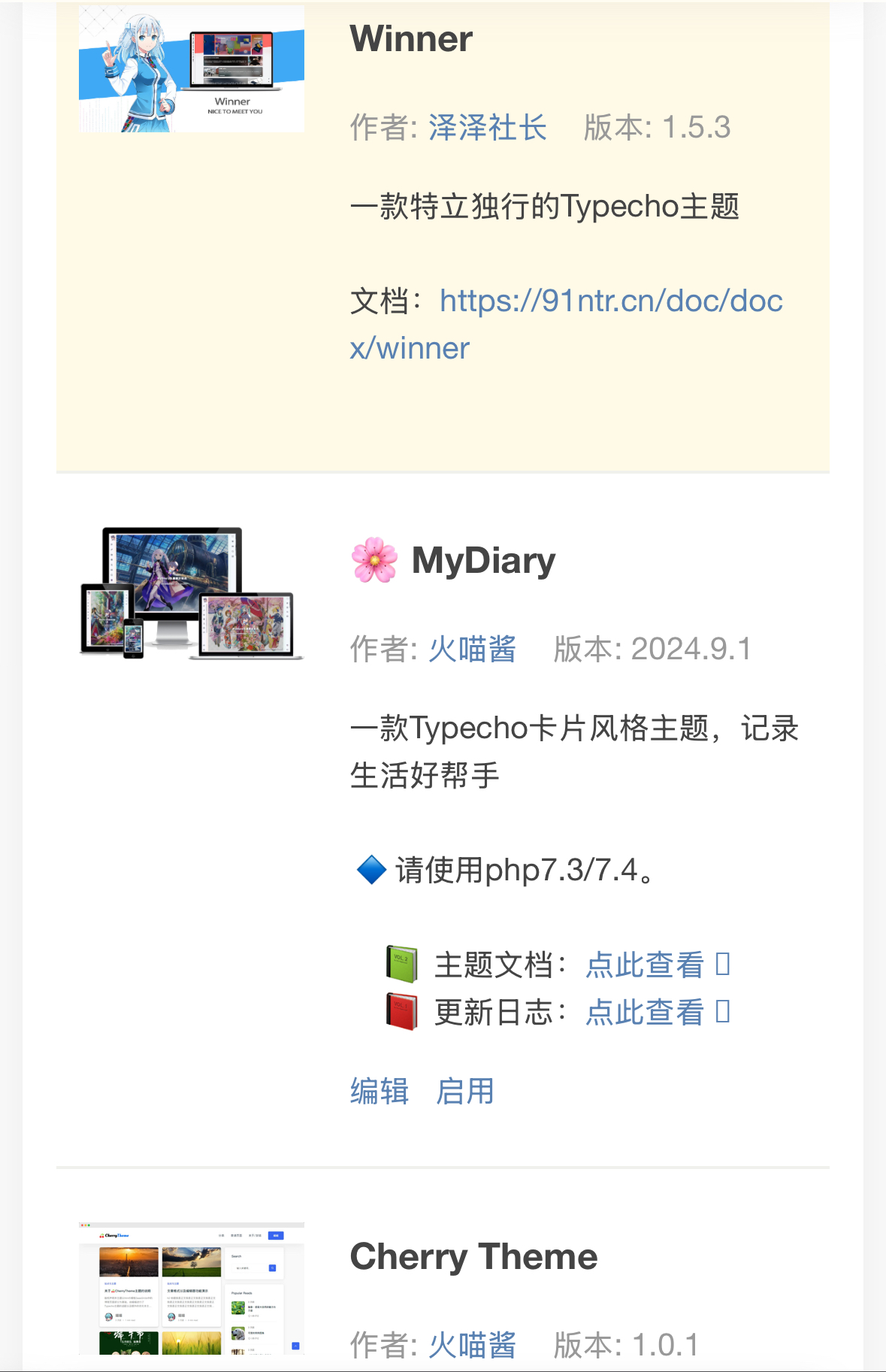
Task: Tap 启用 to activate MyDiary theme
Action: point(465,1092)
